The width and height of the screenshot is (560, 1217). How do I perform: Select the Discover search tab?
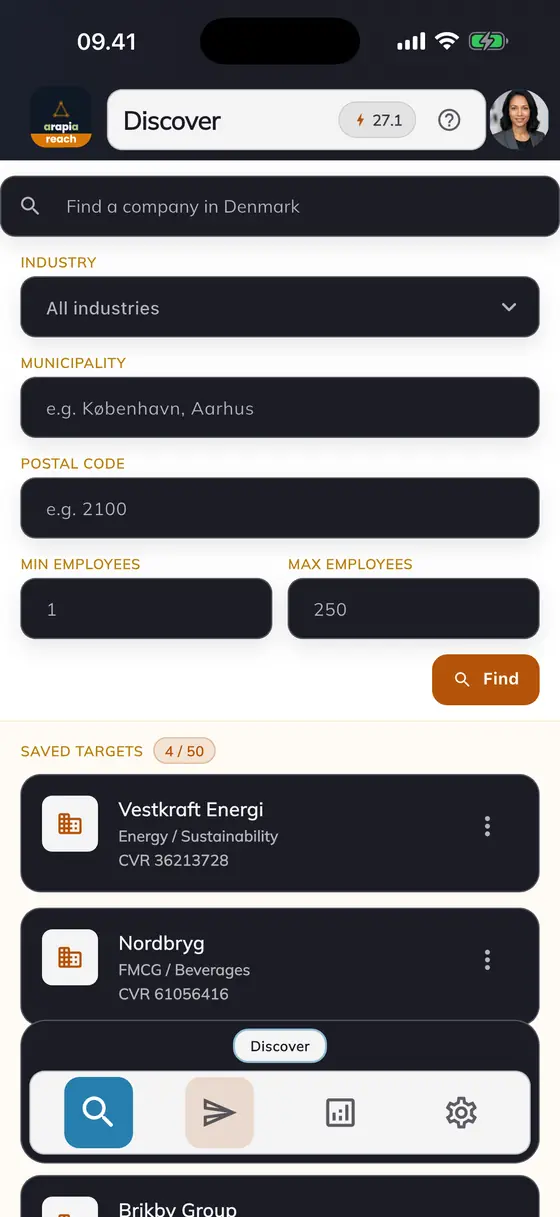[98, 1112]
